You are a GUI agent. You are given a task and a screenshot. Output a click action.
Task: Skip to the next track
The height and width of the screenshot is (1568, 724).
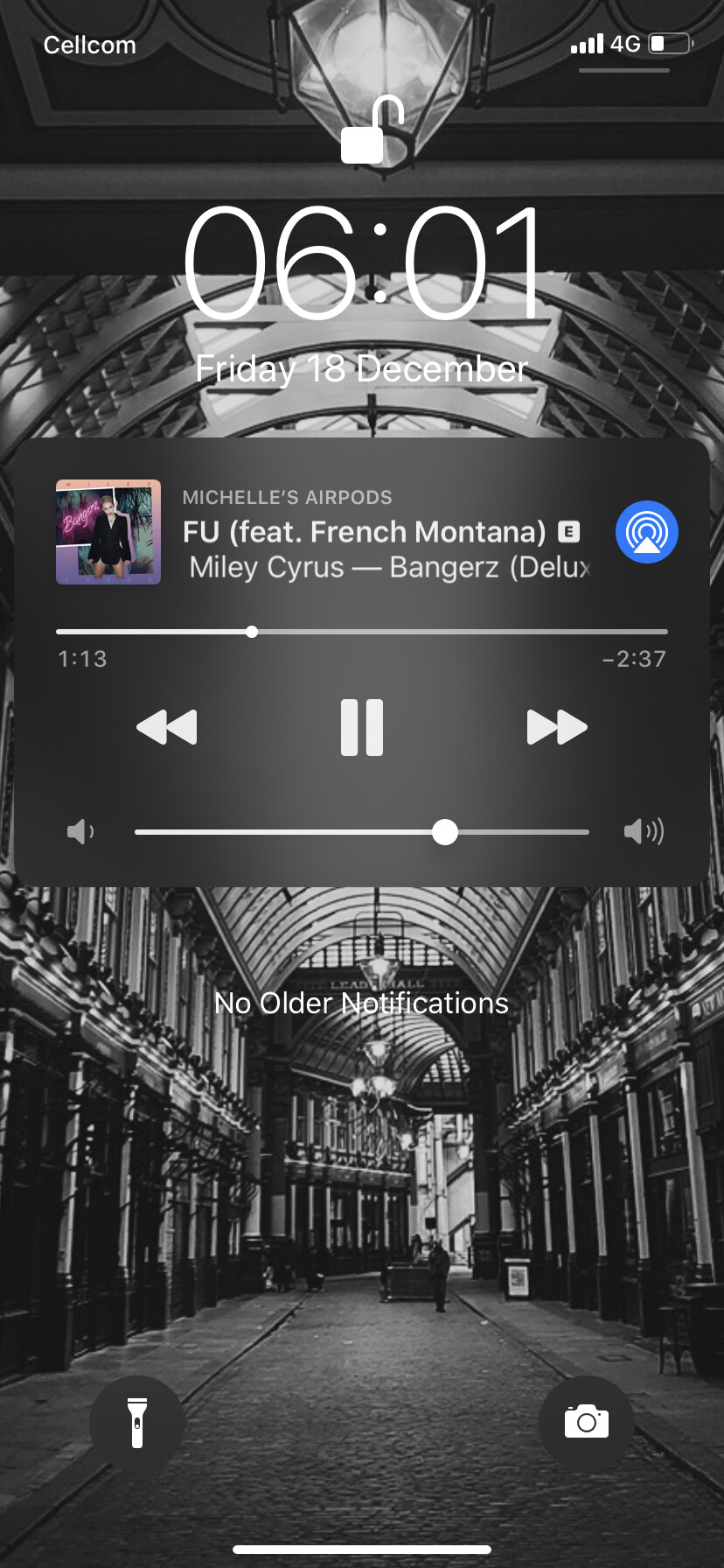click(x=557, y=727)
